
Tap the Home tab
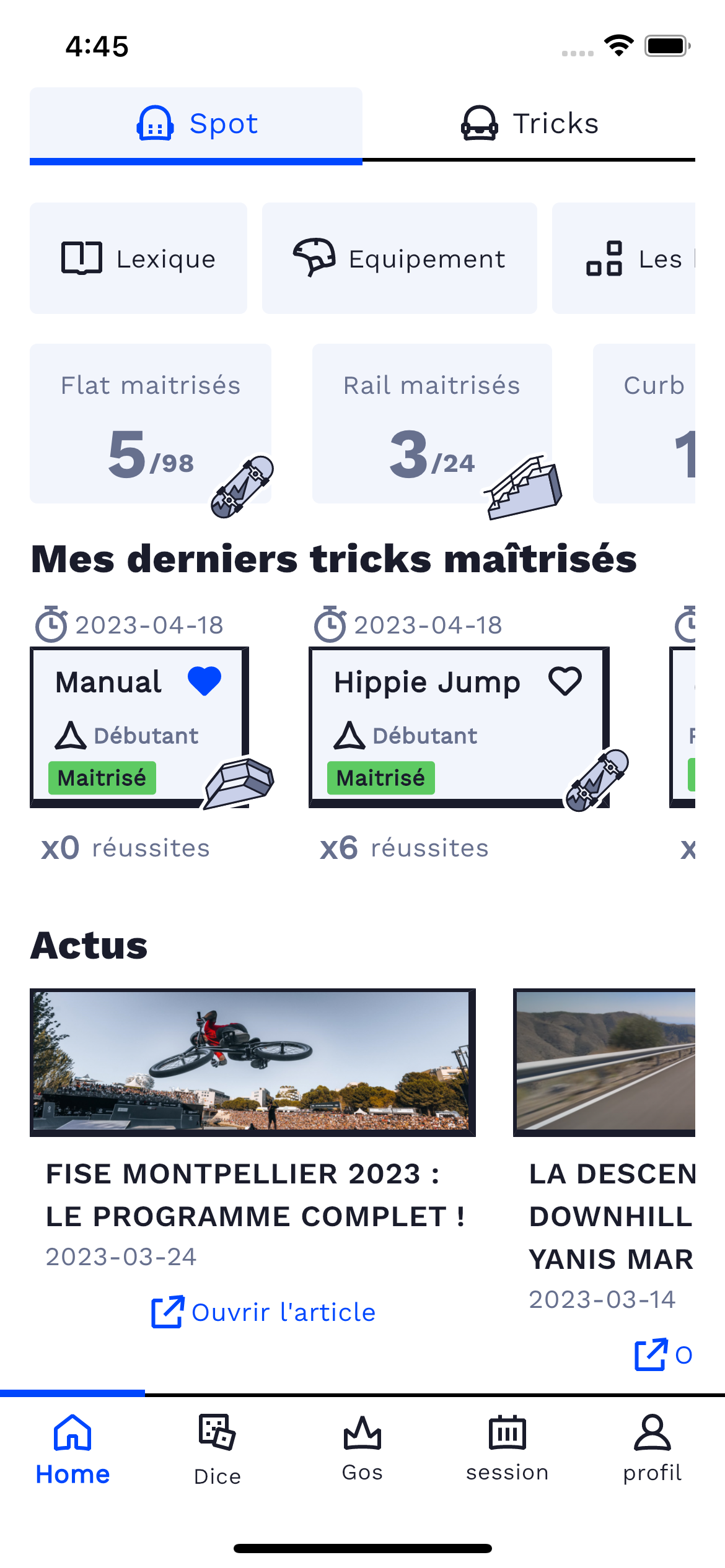[x=72, y=1450]
